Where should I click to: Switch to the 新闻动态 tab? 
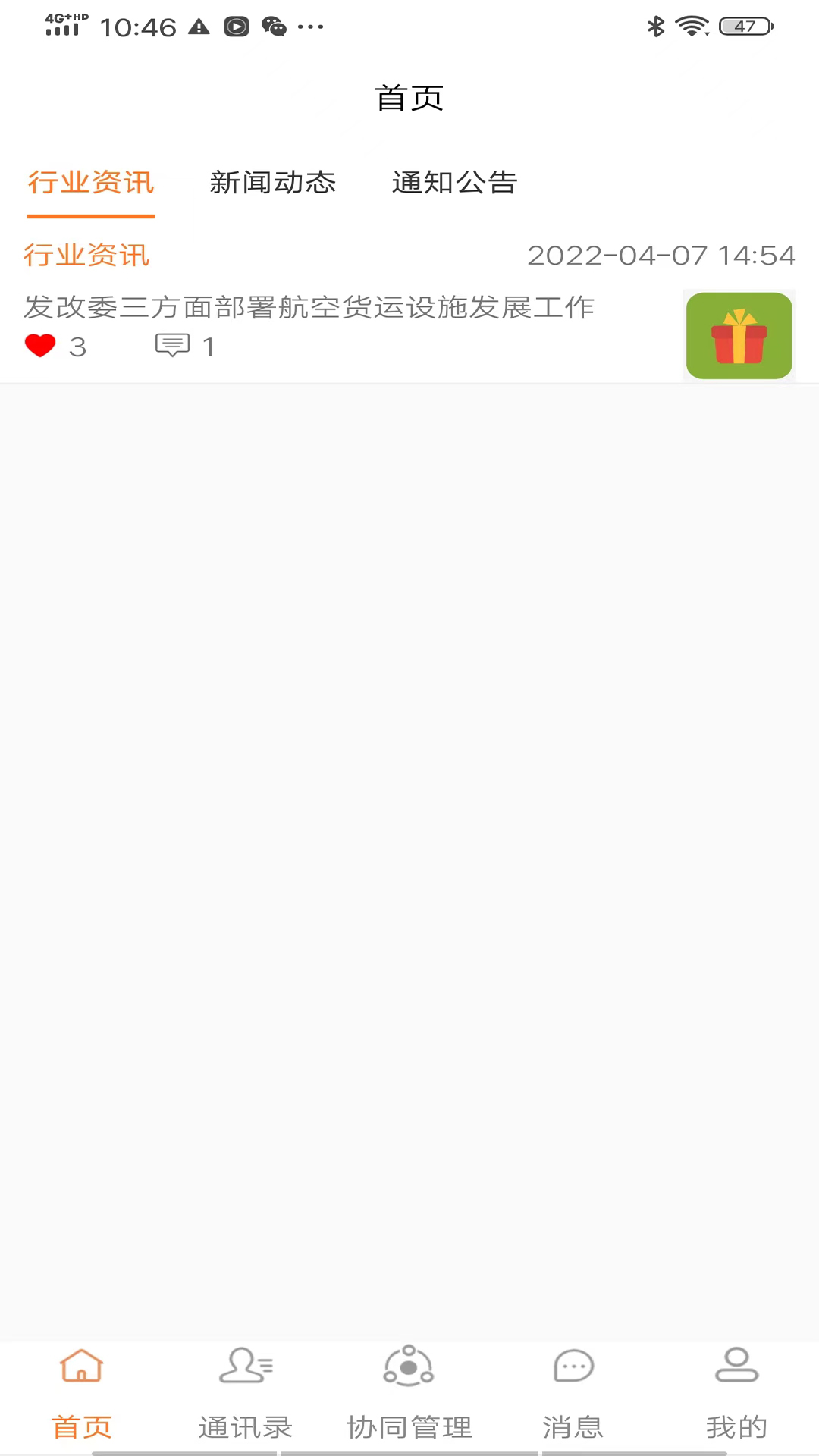pos(272,183)
